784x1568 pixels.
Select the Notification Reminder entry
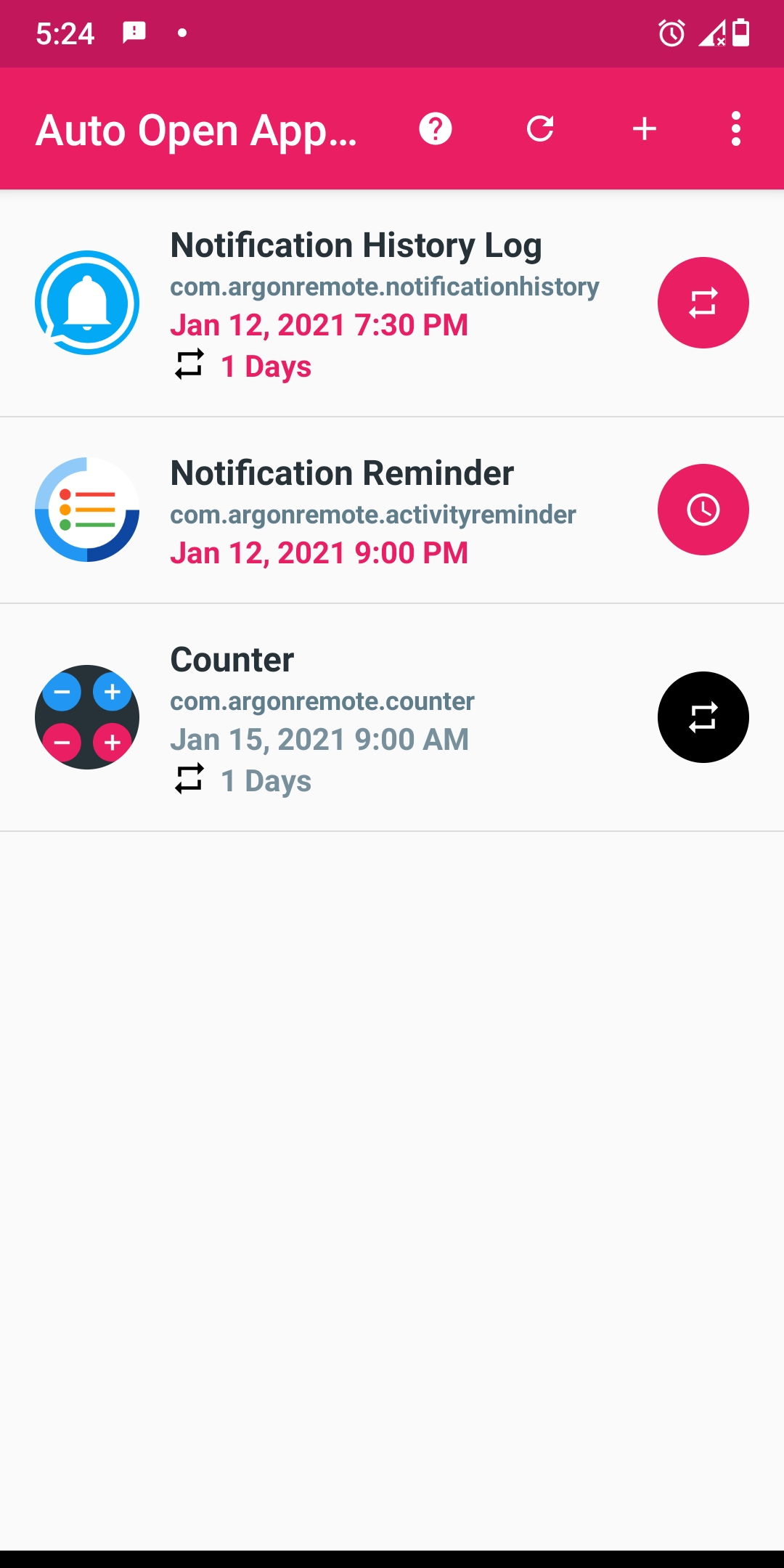click(x=363, y=510)
